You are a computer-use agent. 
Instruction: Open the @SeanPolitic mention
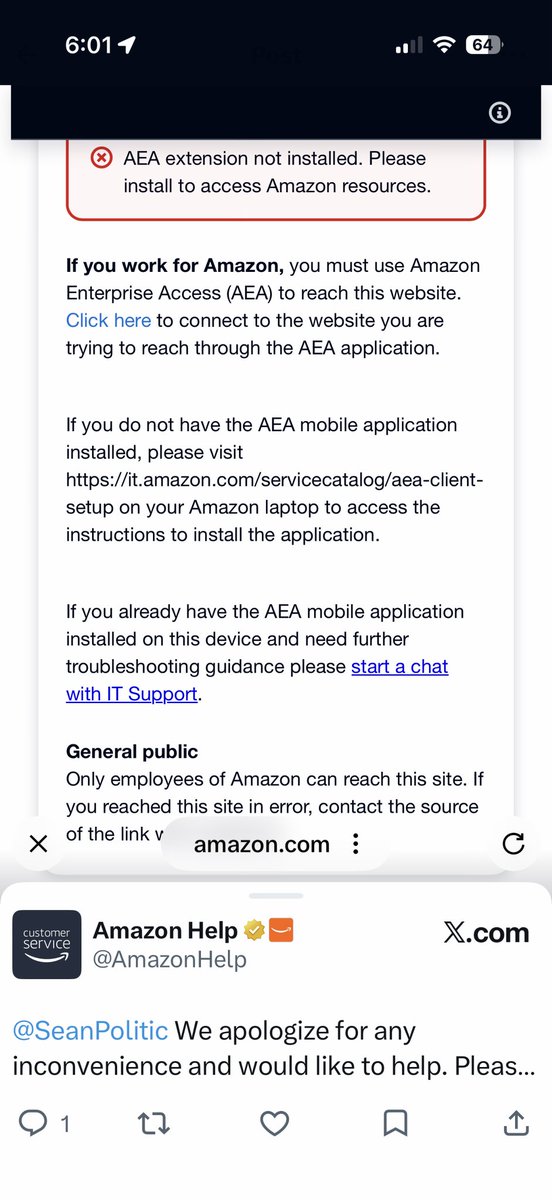[x=90, y=1031]
